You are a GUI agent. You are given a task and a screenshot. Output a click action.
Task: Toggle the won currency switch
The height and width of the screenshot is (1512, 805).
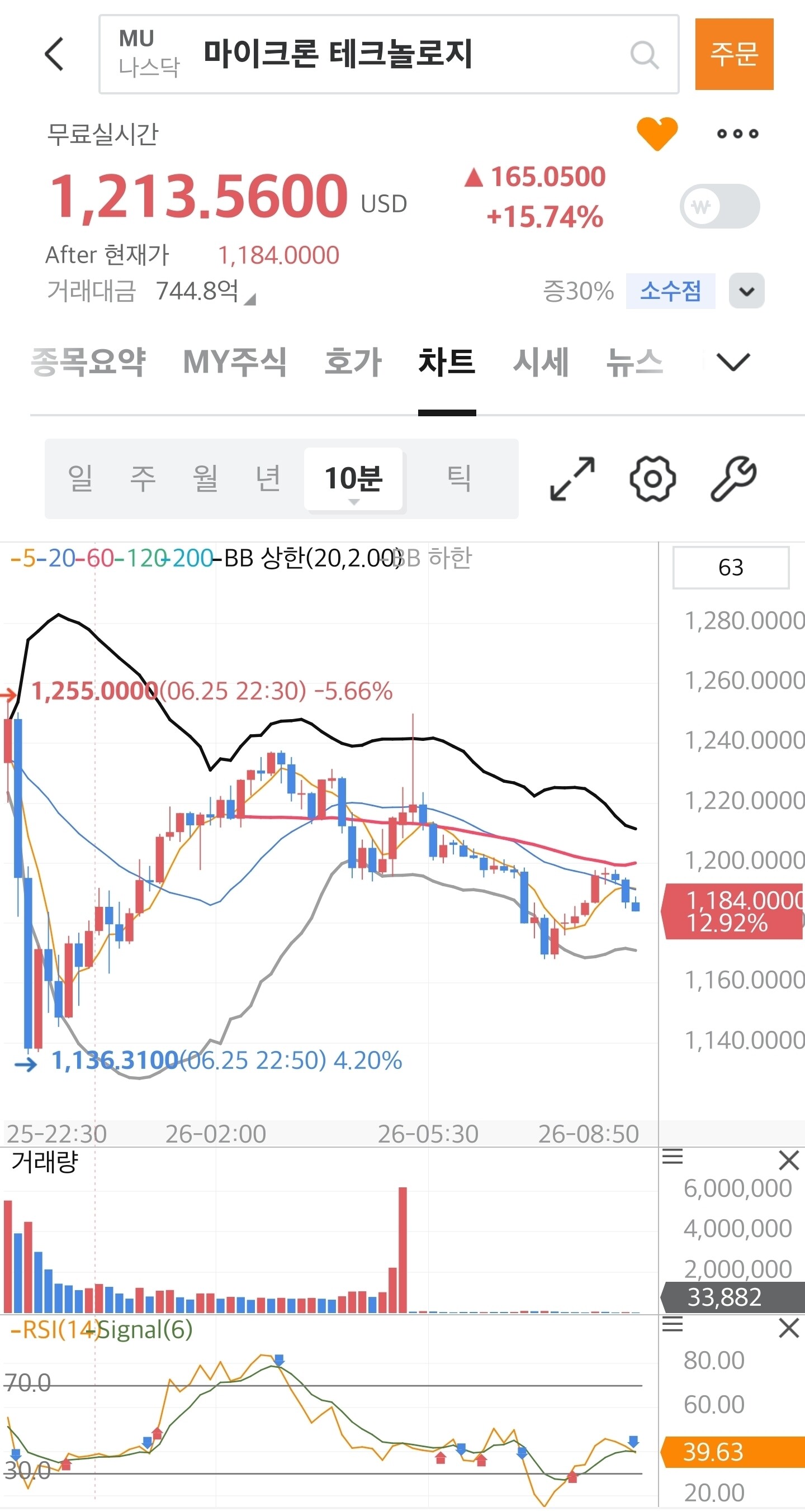point(719,206)
